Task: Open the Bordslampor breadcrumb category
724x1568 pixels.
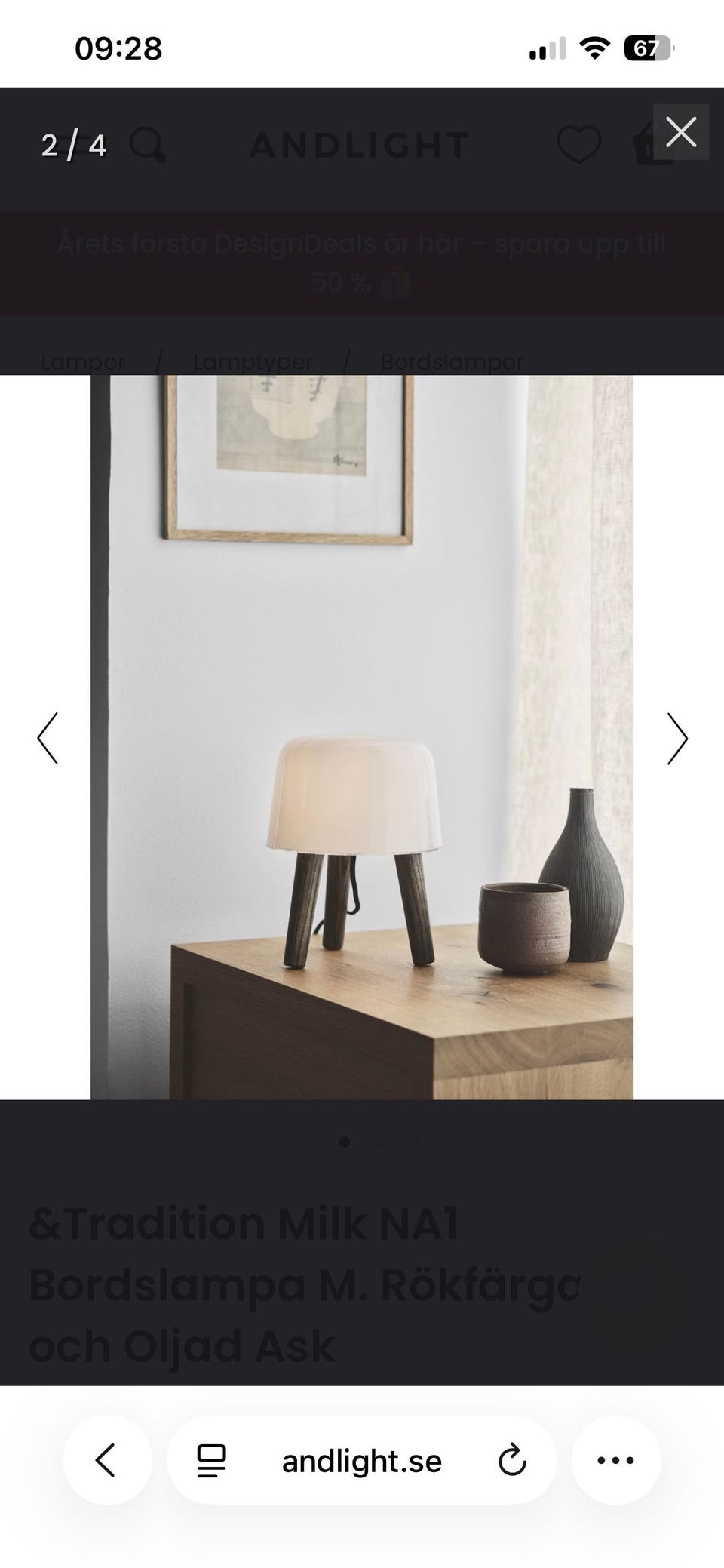Action: coord(451,361)
